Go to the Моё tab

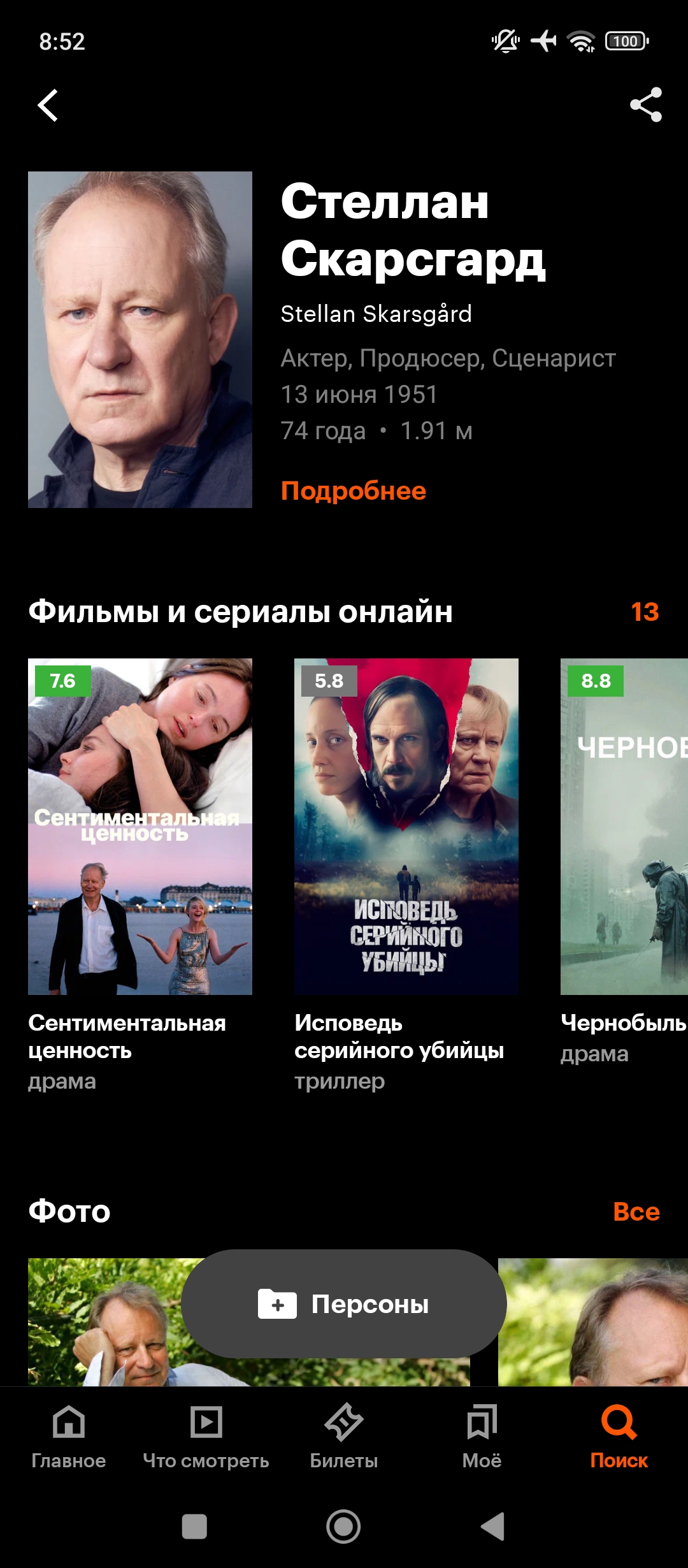point(482,1436)
